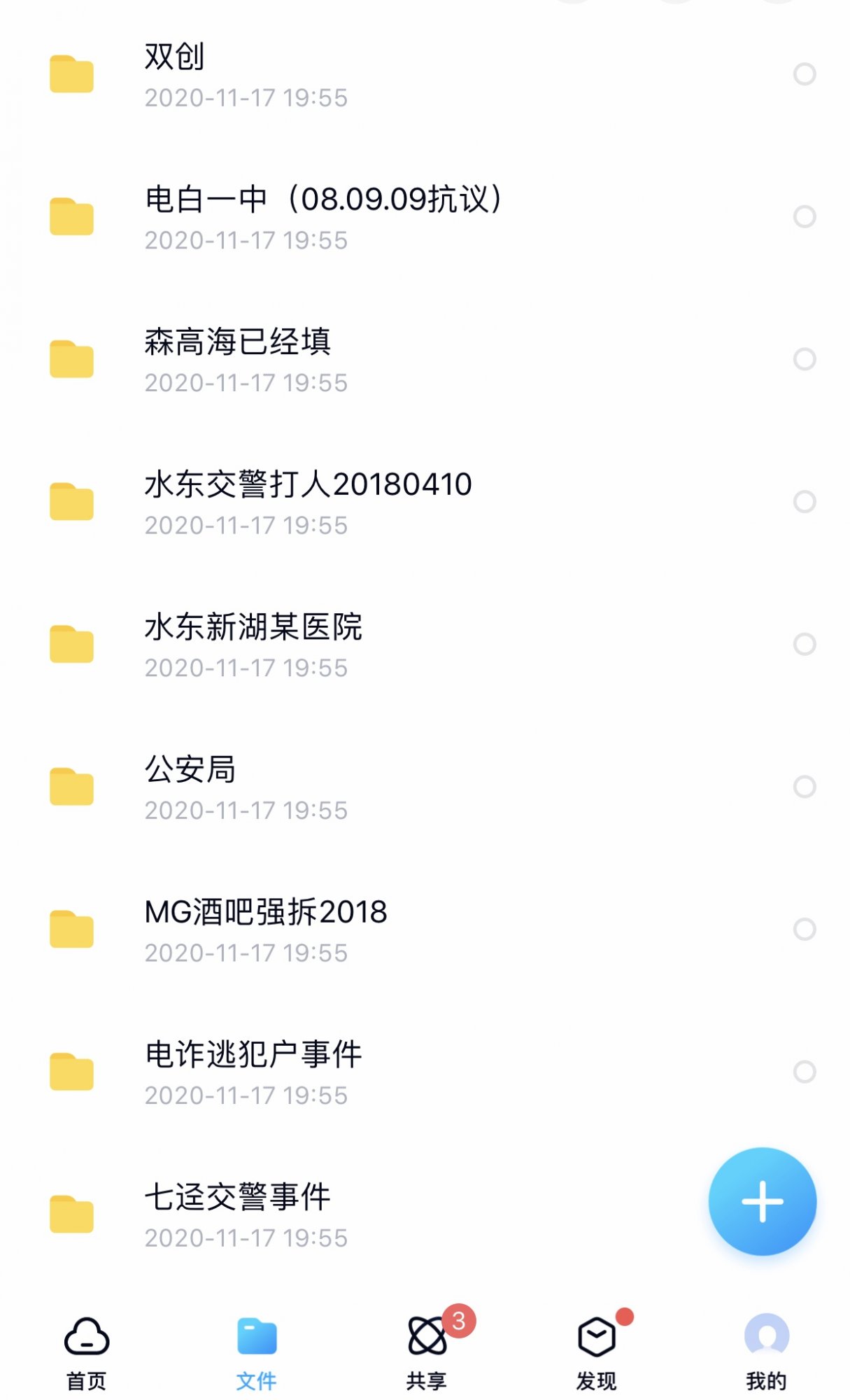
Task: Open the 我的 profile tab
Action: tap(766, 1352)
